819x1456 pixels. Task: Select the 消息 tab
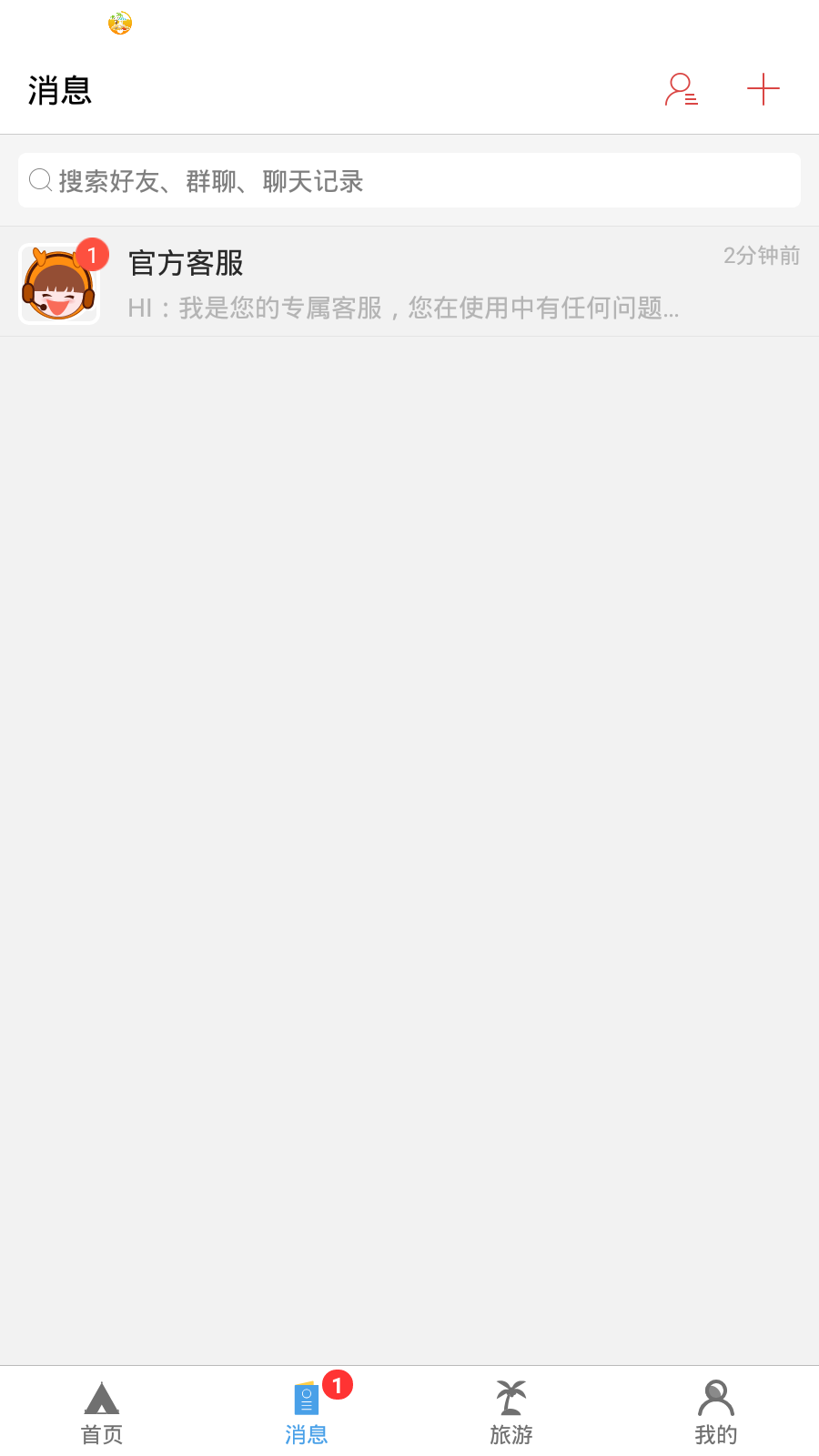pos(307,1412)
